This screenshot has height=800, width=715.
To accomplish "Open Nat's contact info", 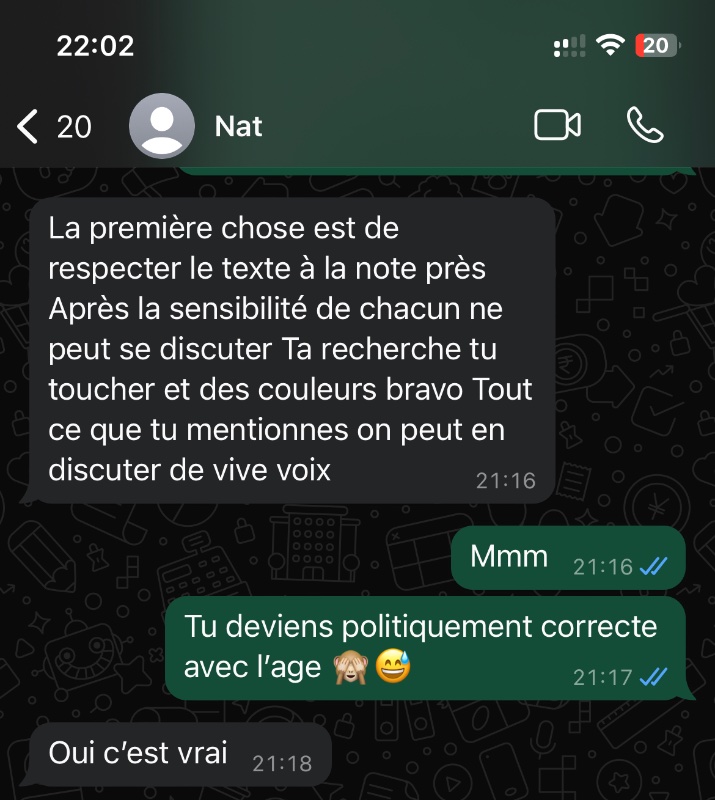I will pyautogui.click(x=238, y=126).
